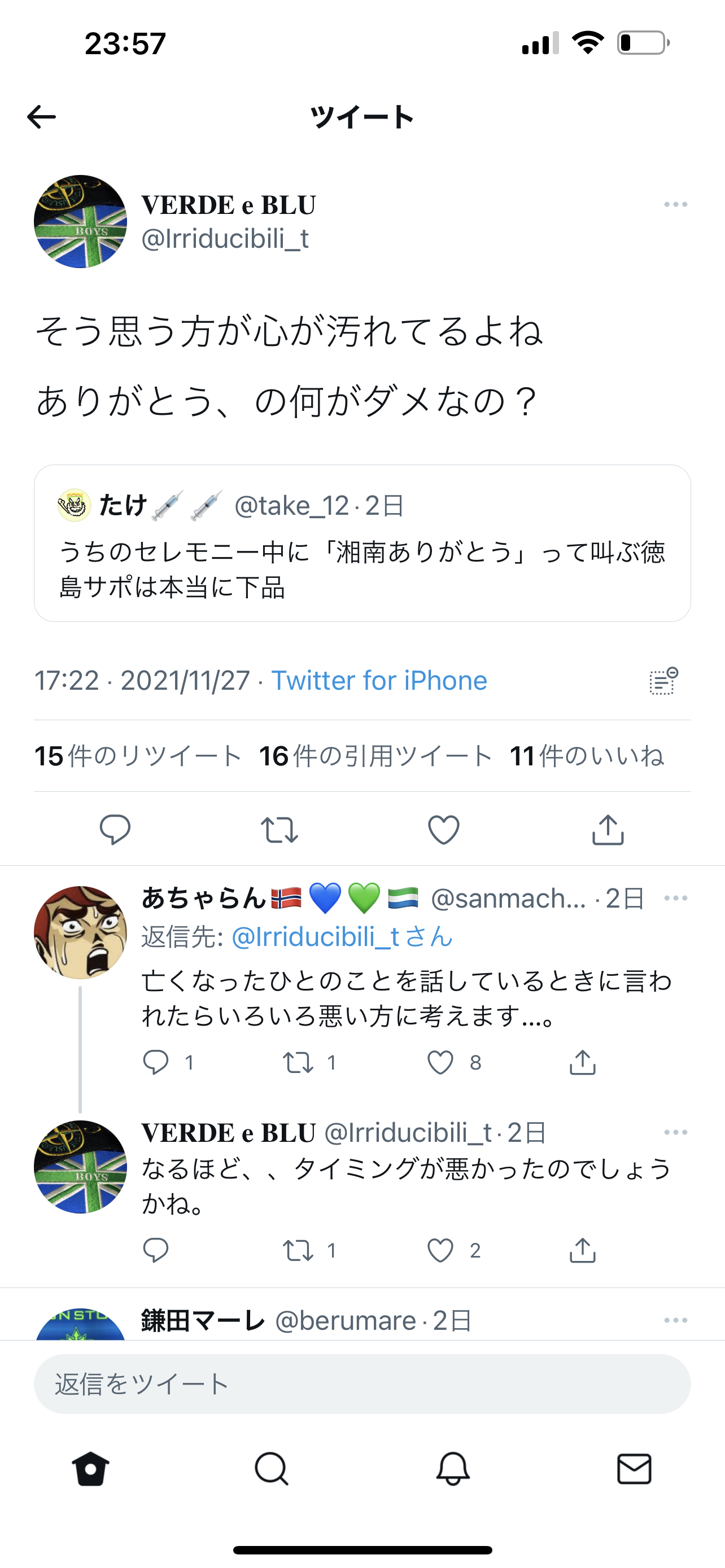Open overflow menu on the main tweet
725x1568 pixels.
(675, 204)
